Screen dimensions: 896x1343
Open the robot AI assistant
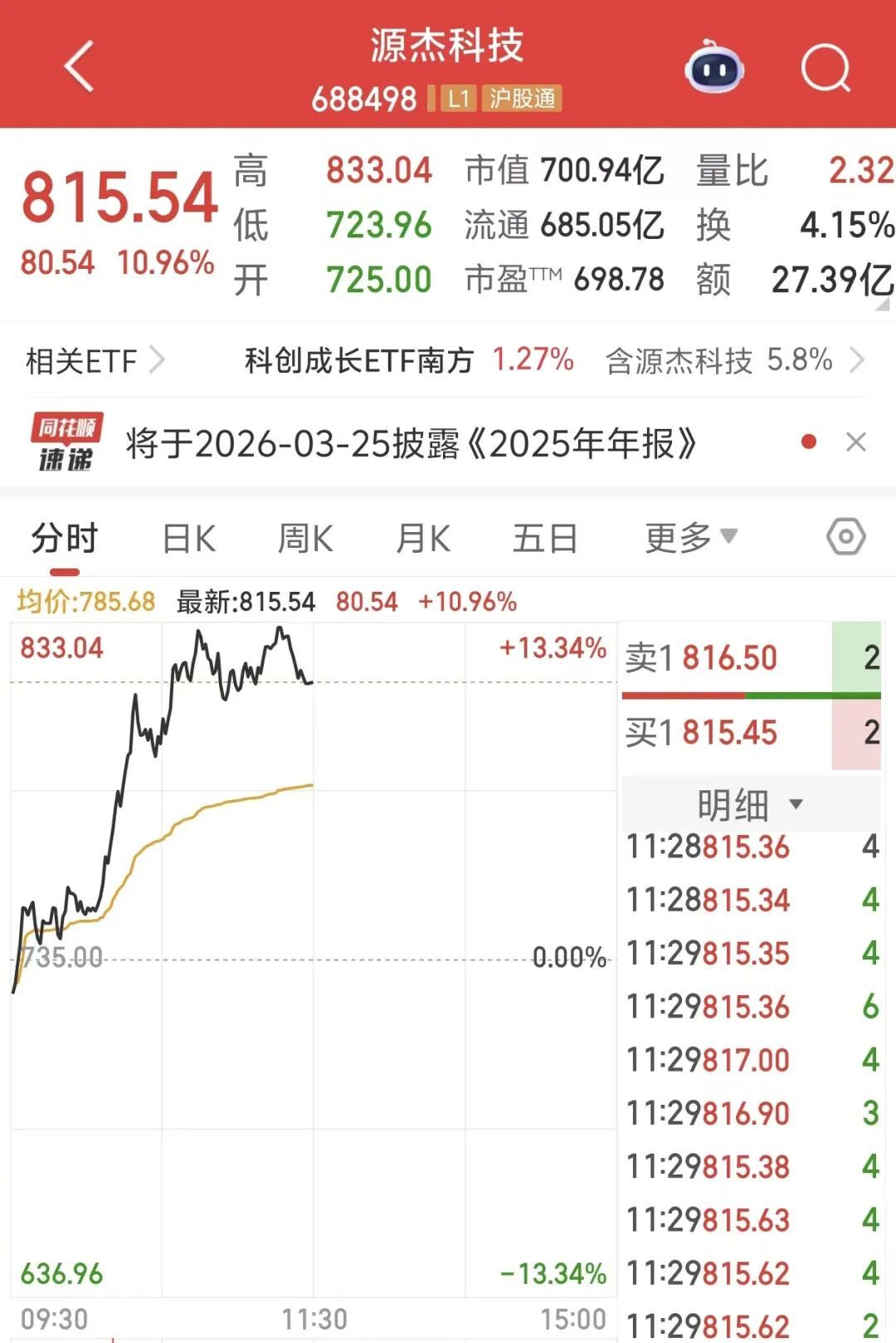(x=714, y=68)
